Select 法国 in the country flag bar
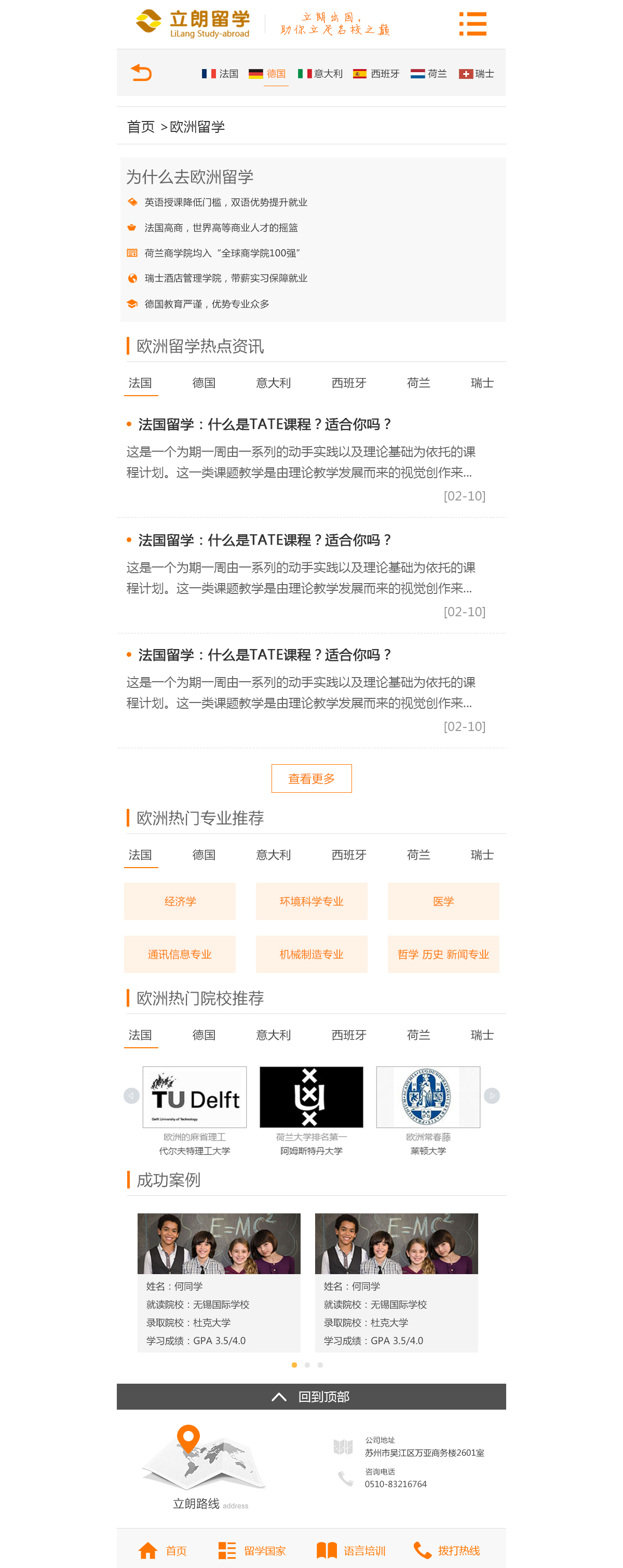This screenshot has width=623, height=1568. coord(220,74)
